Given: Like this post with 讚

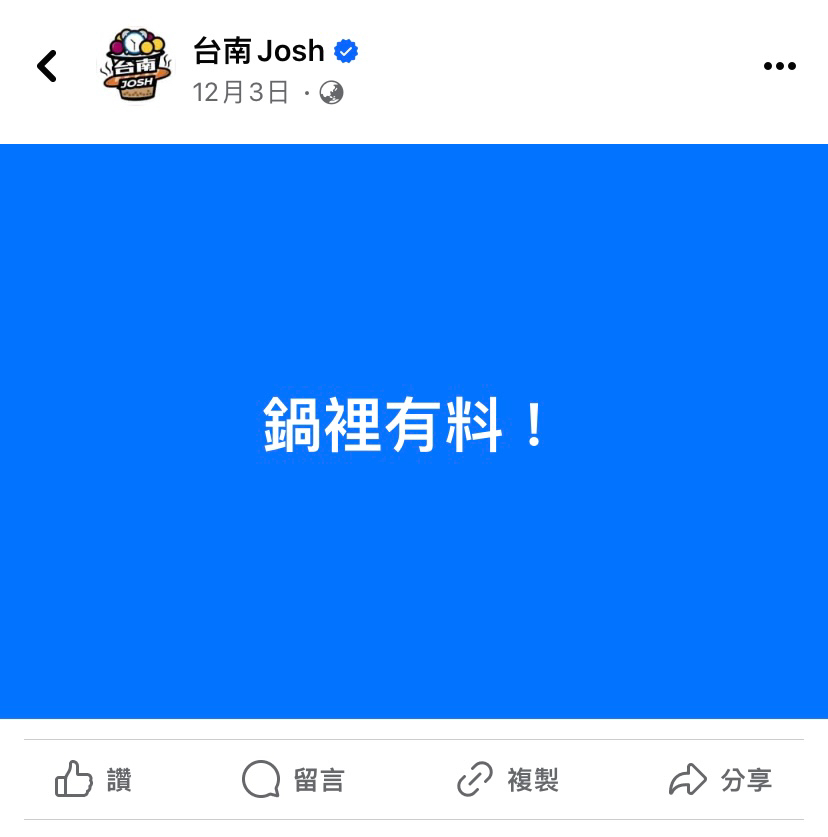Looking at the screenshot, I should (x=93, y=780).
